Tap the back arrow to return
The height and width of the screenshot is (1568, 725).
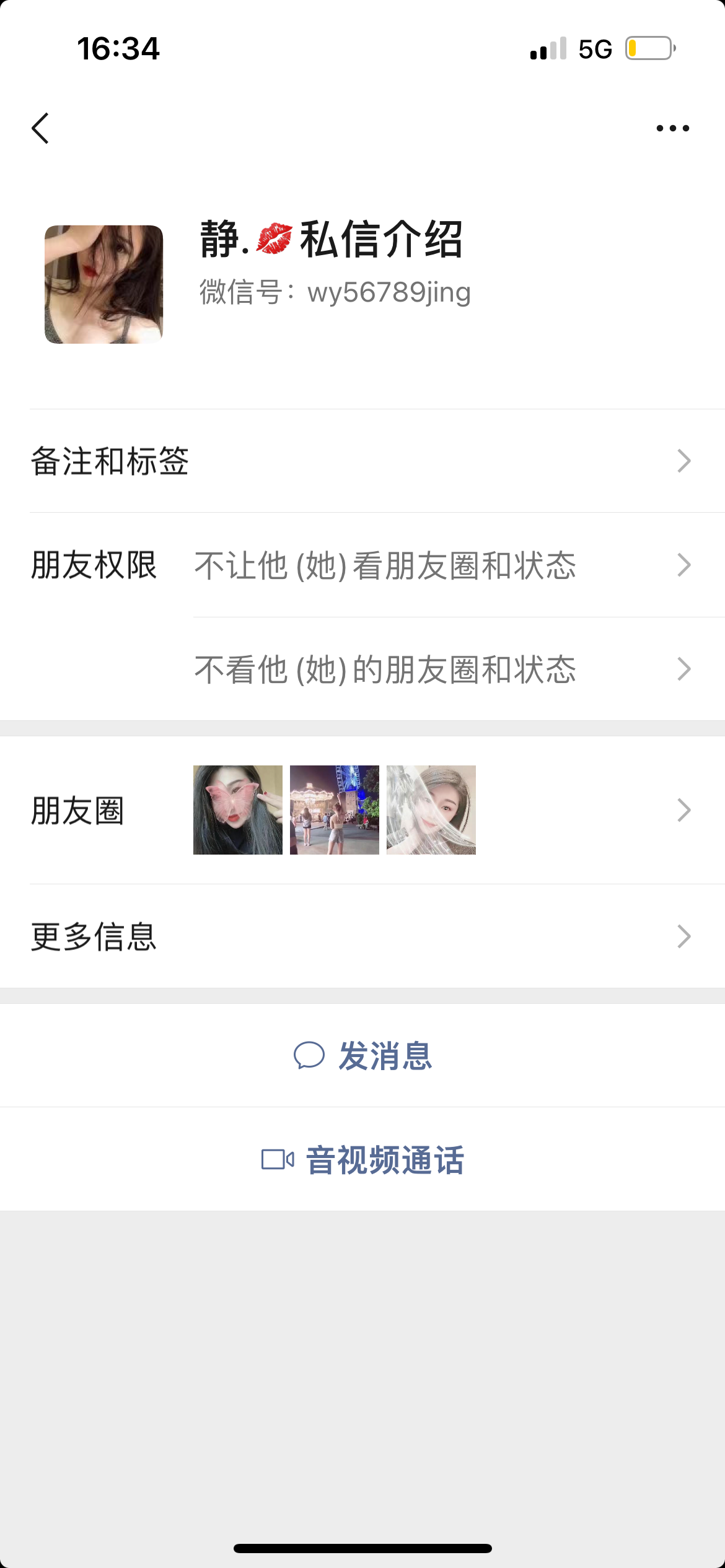tap(40, 127)
